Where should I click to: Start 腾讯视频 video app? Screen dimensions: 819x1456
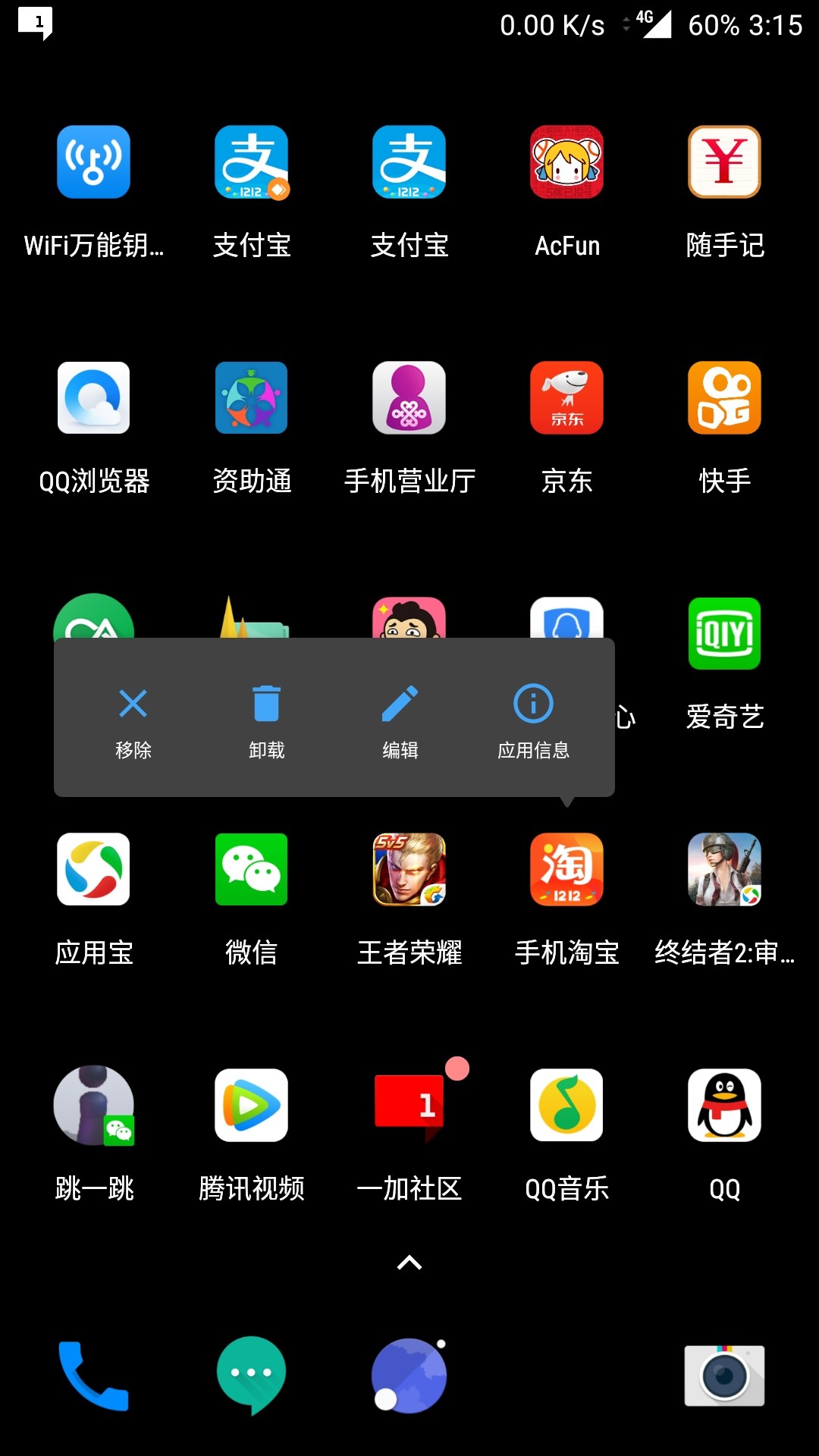(252, 1105)
